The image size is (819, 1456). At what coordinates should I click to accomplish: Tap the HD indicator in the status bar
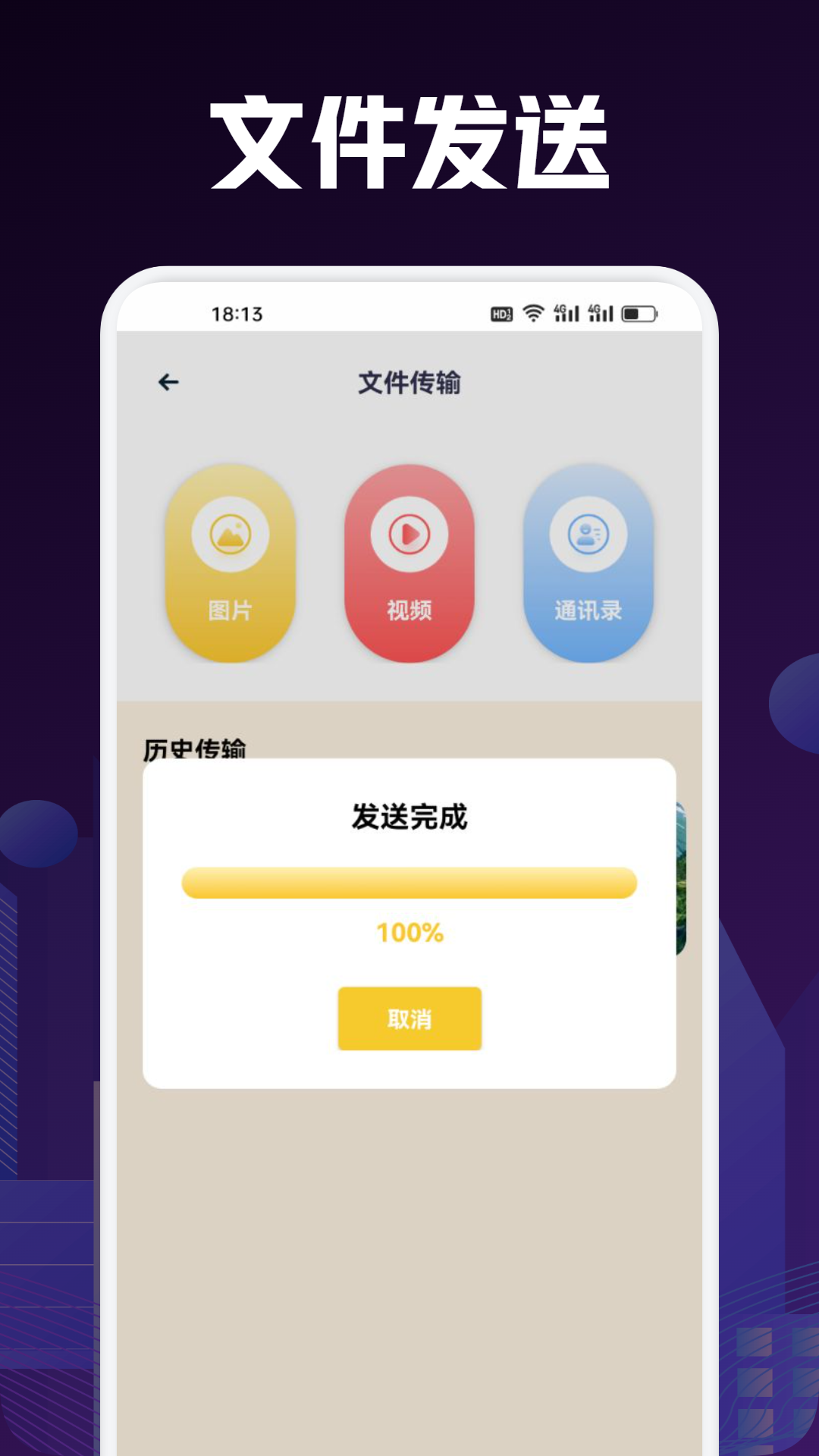tap(501, 313)
